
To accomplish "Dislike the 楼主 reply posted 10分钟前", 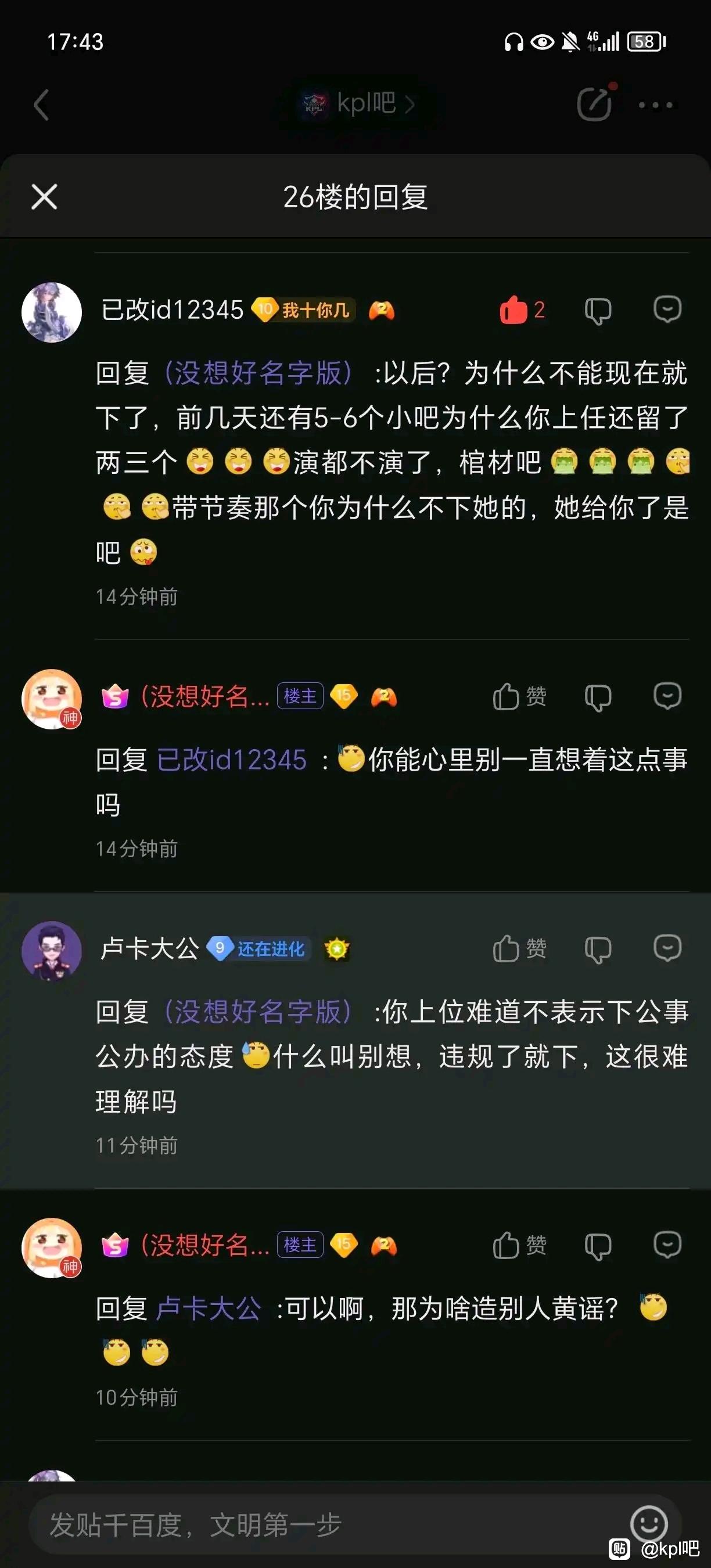I will coord(598,1245).
